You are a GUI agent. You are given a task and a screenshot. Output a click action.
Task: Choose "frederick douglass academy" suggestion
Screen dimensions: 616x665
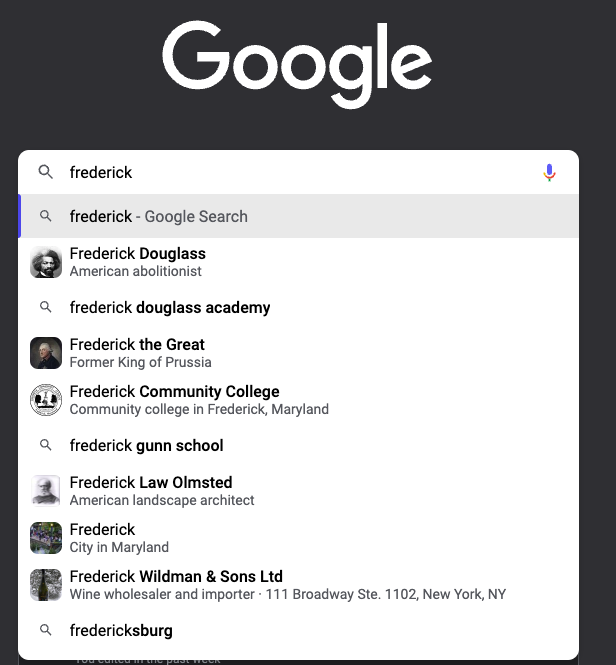pyautogui.click(x=170, y=307)
